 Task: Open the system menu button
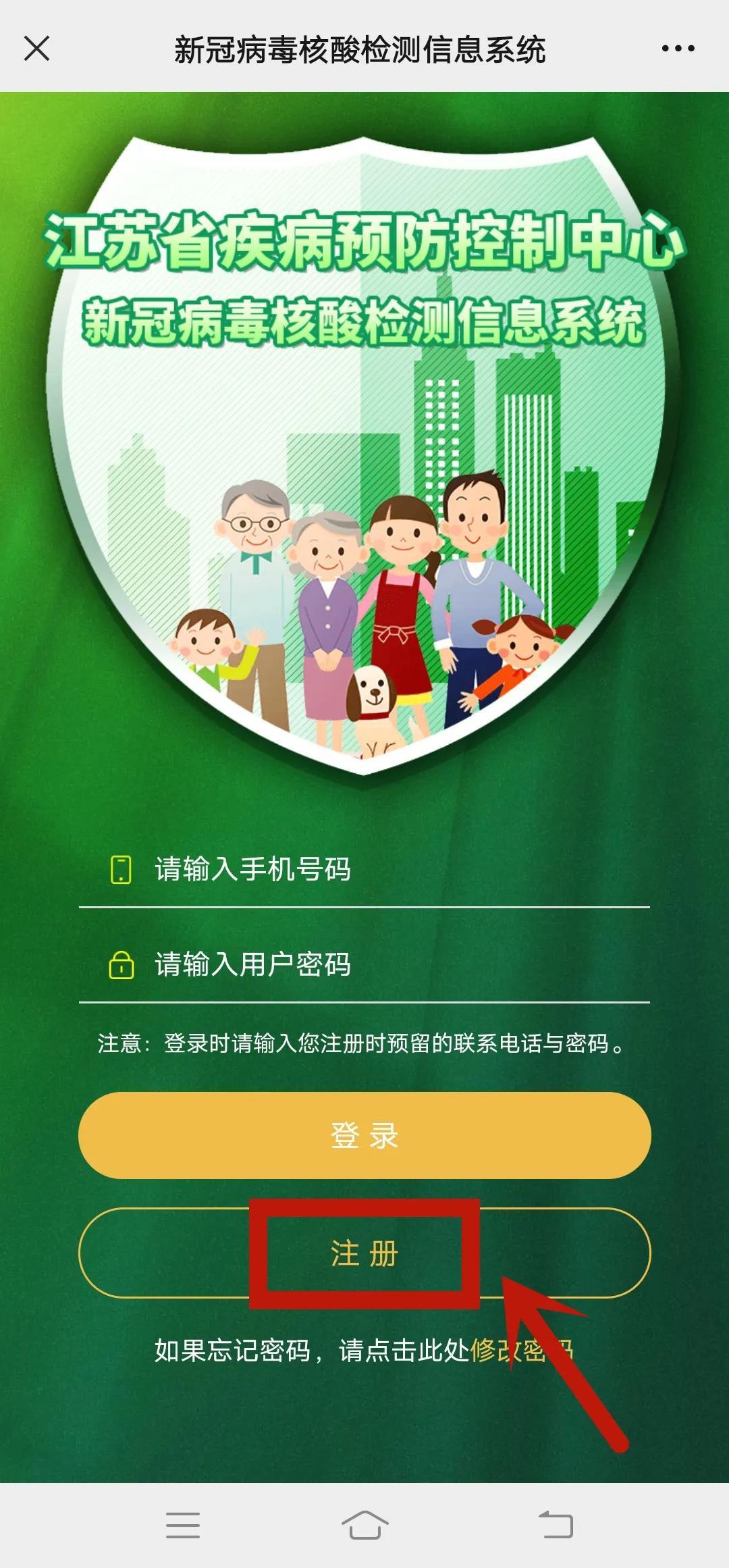tap(183, 1525)
